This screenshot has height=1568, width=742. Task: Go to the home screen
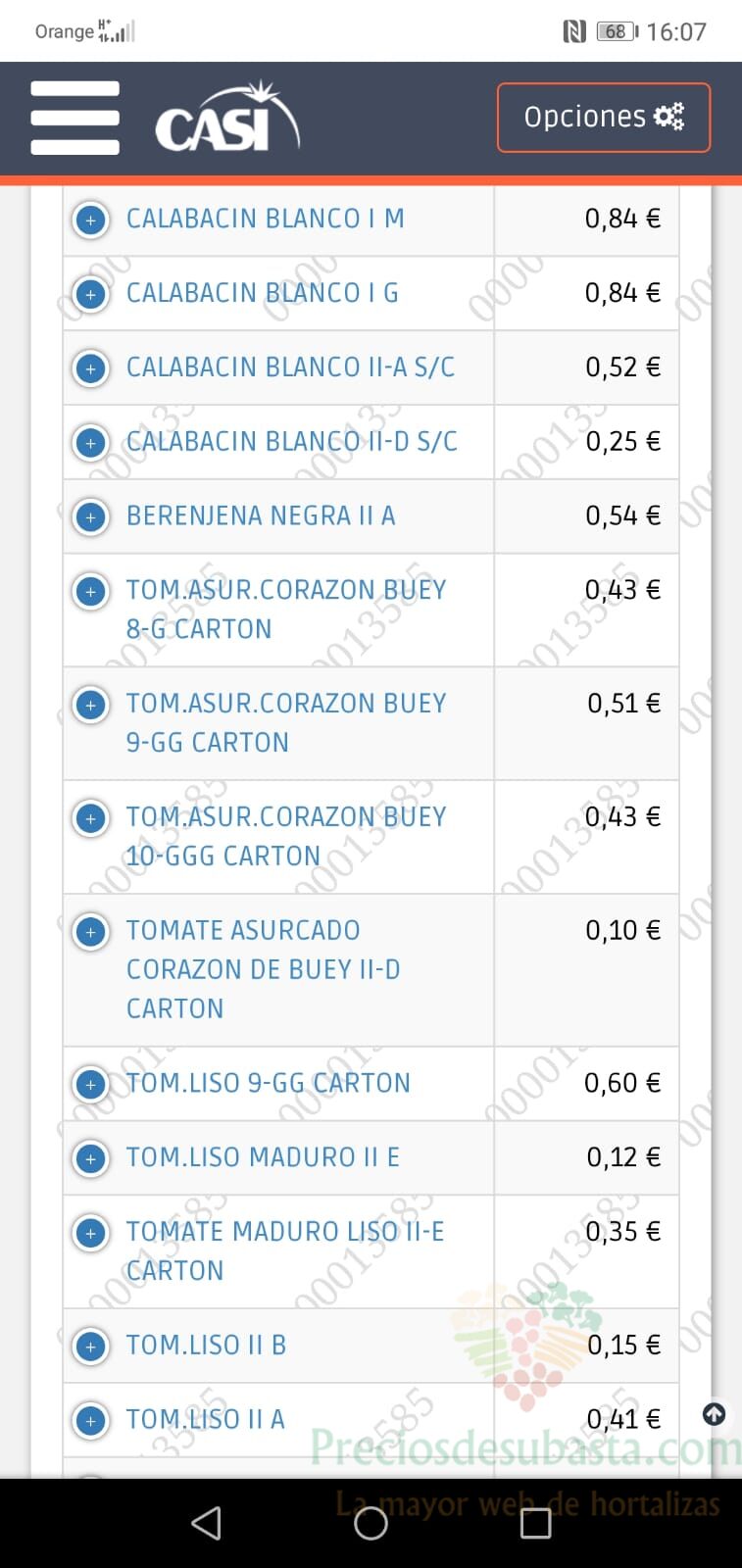pos(371,1523)
